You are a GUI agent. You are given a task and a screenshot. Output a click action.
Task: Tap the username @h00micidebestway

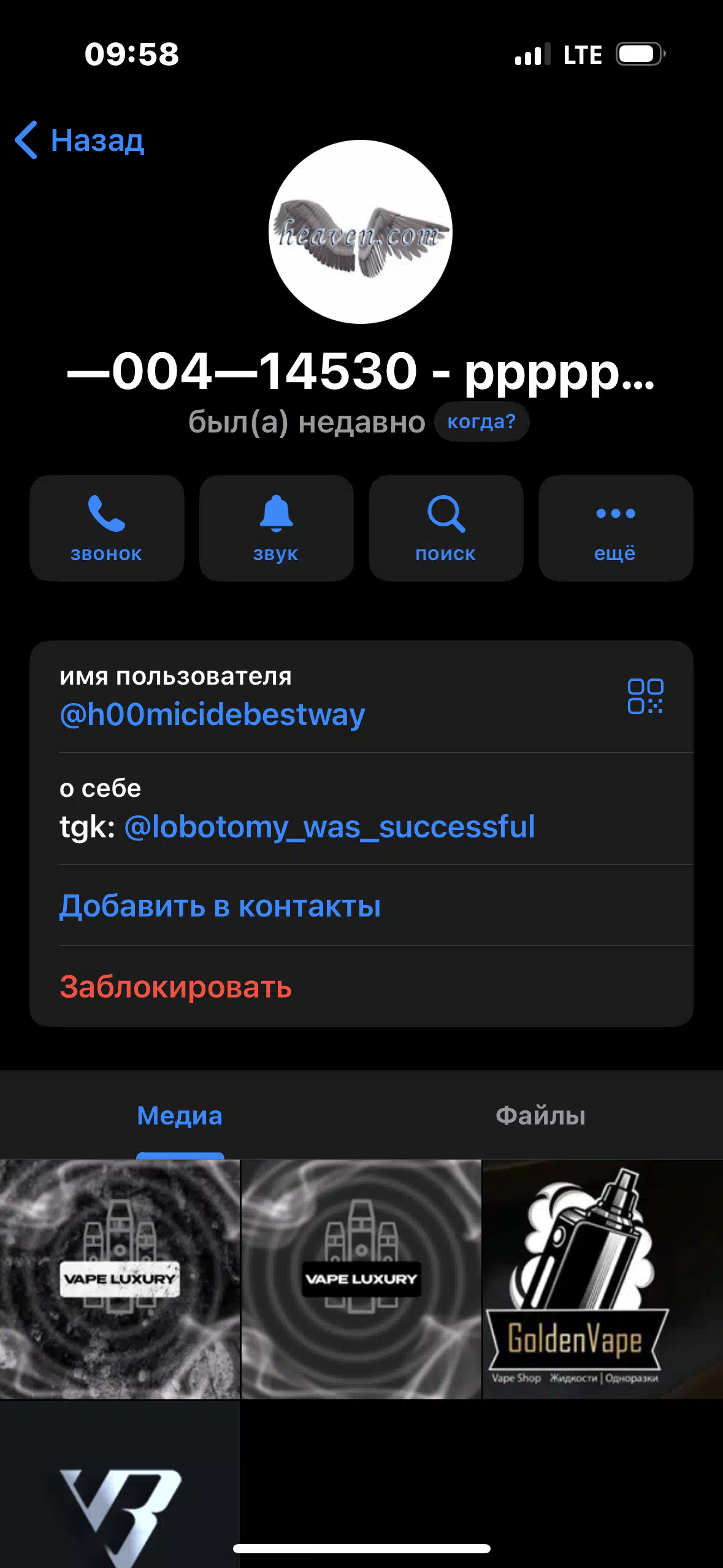tap(212, 715)
